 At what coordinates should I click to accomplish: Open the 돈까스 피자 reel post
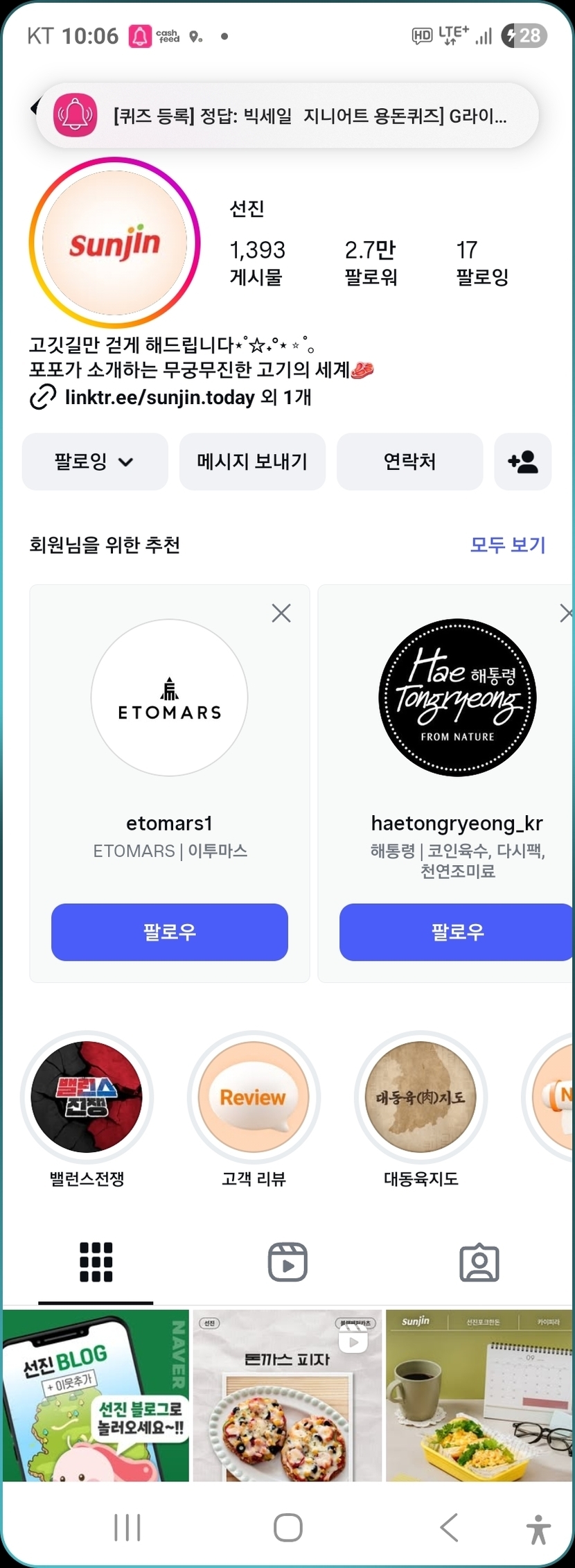tap(287, 1395)
